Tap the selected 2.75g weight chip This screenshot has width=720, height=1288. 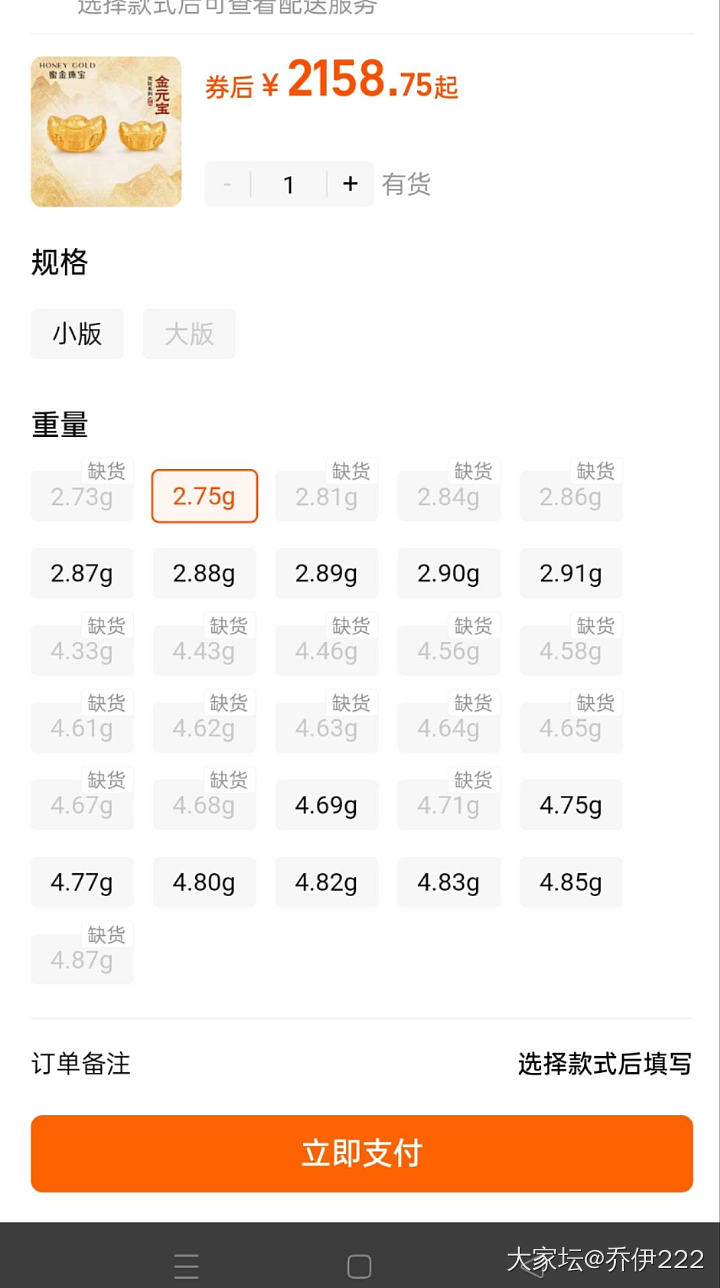[x=204, y=496]
